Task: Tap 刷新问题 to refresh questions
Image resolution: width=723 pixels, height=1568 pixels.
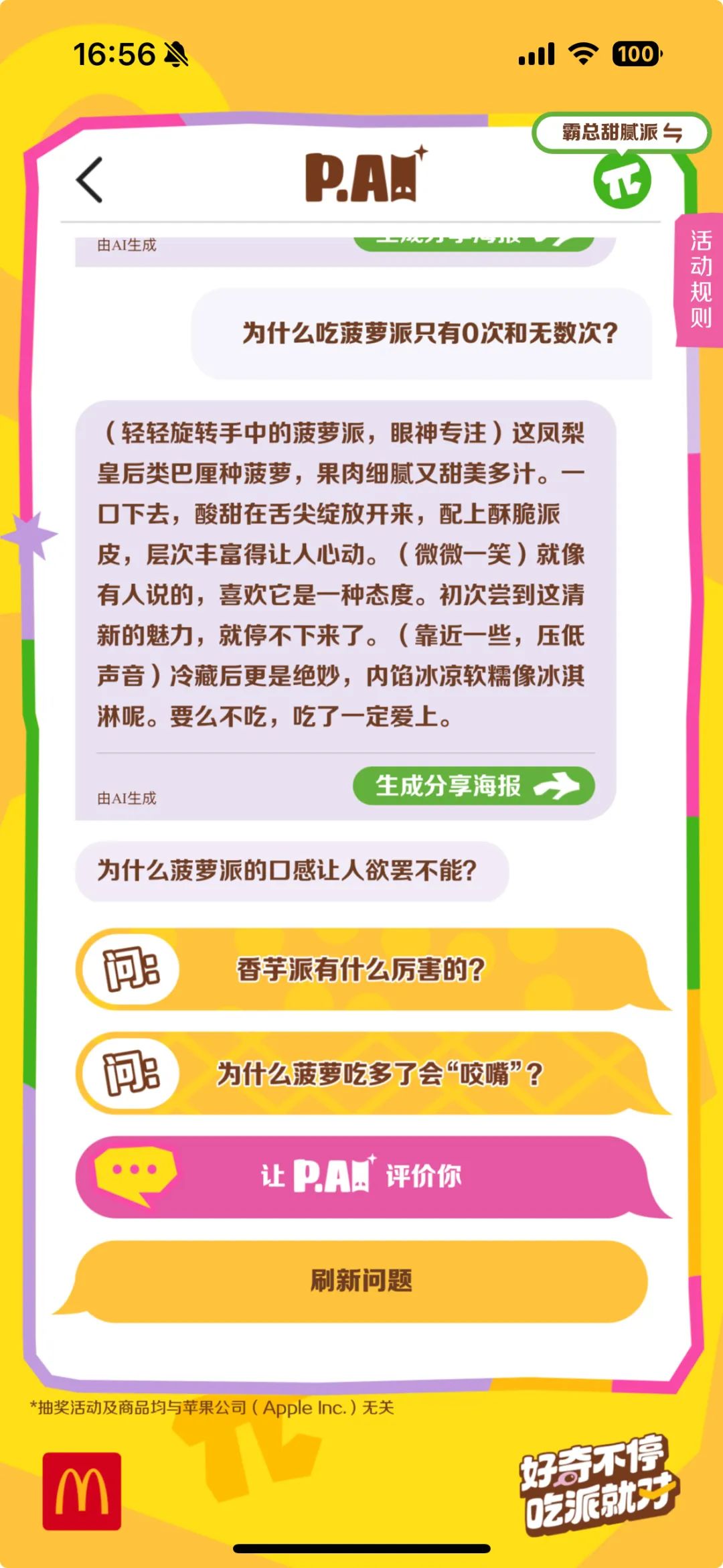Action: point(361,1281)
